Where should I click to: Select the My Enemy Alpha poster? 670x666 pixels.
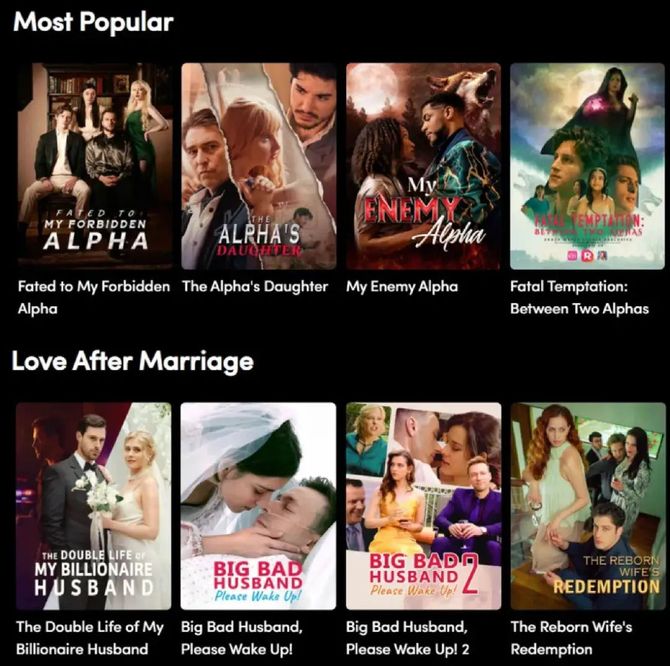point(423,166)
